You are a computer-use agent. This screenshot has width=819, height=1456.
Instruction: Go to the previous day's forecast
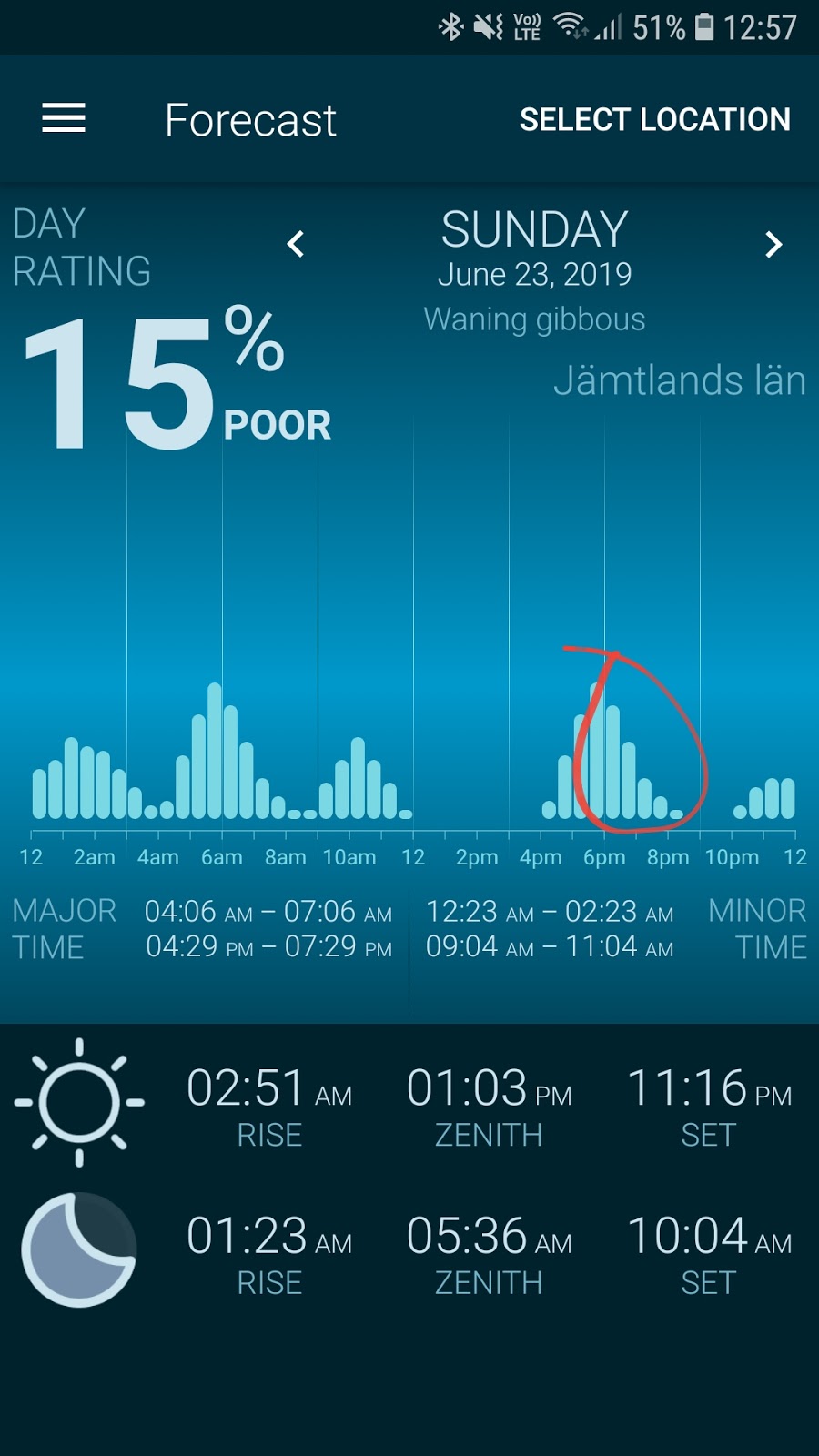[296, 244]
